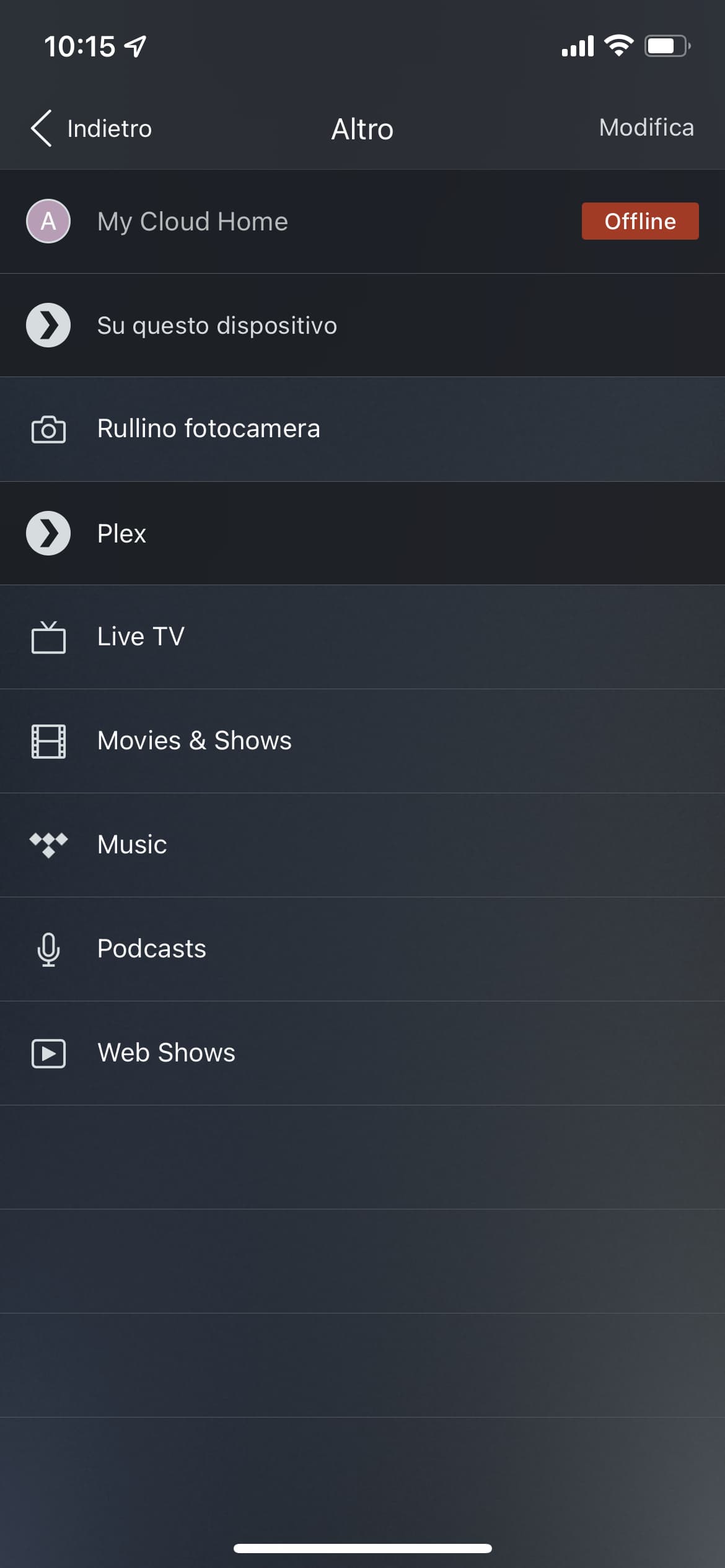Image resolution: width=725 pixels, height=1568 pixels.
Task: Open Podcasts
Action: (x=362, y=949)
